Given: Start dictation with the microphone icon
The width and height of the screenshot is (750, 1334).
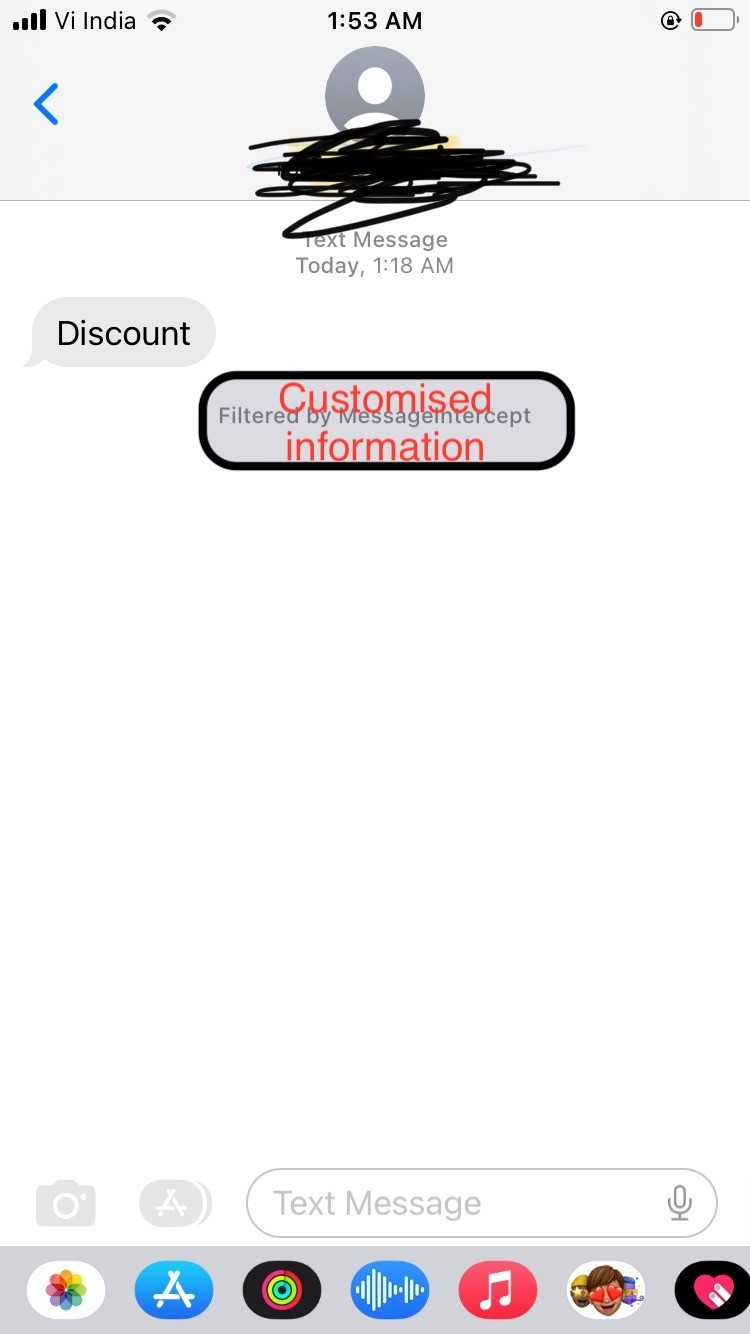Looking at the screenshot, I should 680,1203.
